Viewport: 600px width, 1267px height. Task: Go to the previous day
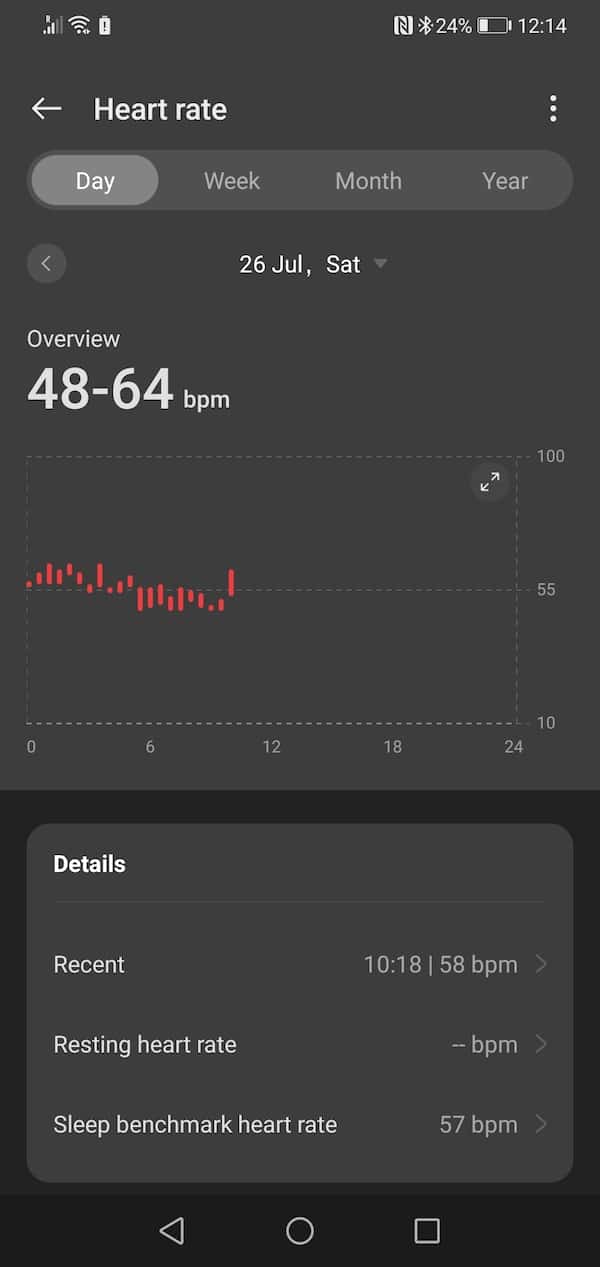(x=47, y=264)
